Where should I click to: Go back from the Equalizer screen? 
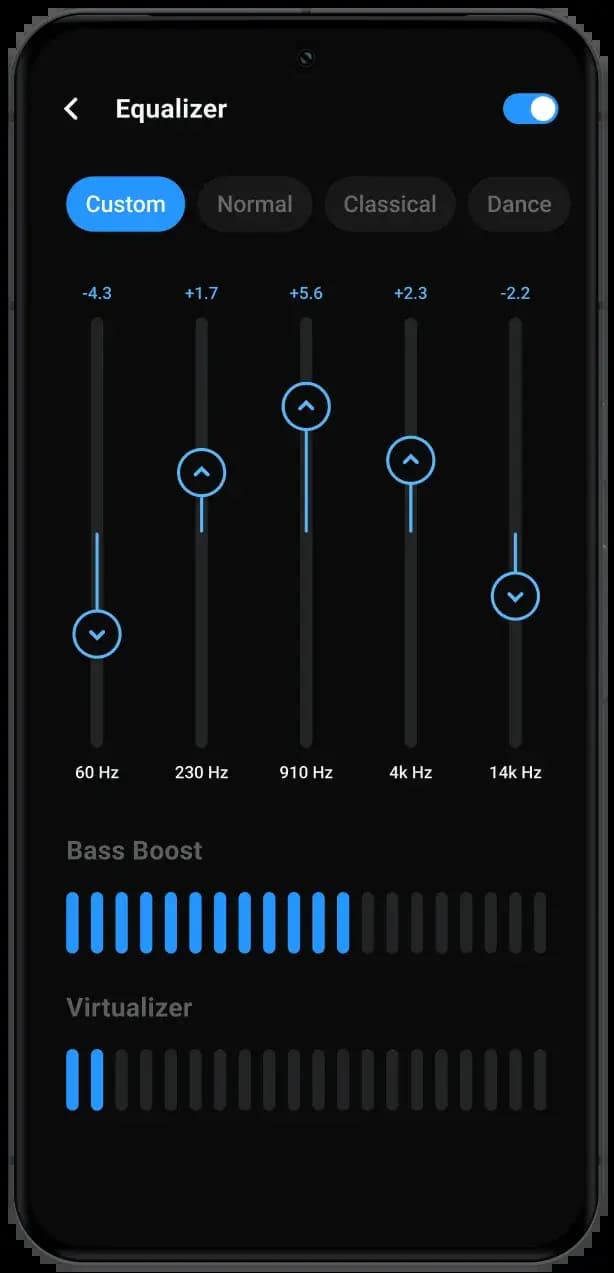pyautogui.click(x=71, y=109)
